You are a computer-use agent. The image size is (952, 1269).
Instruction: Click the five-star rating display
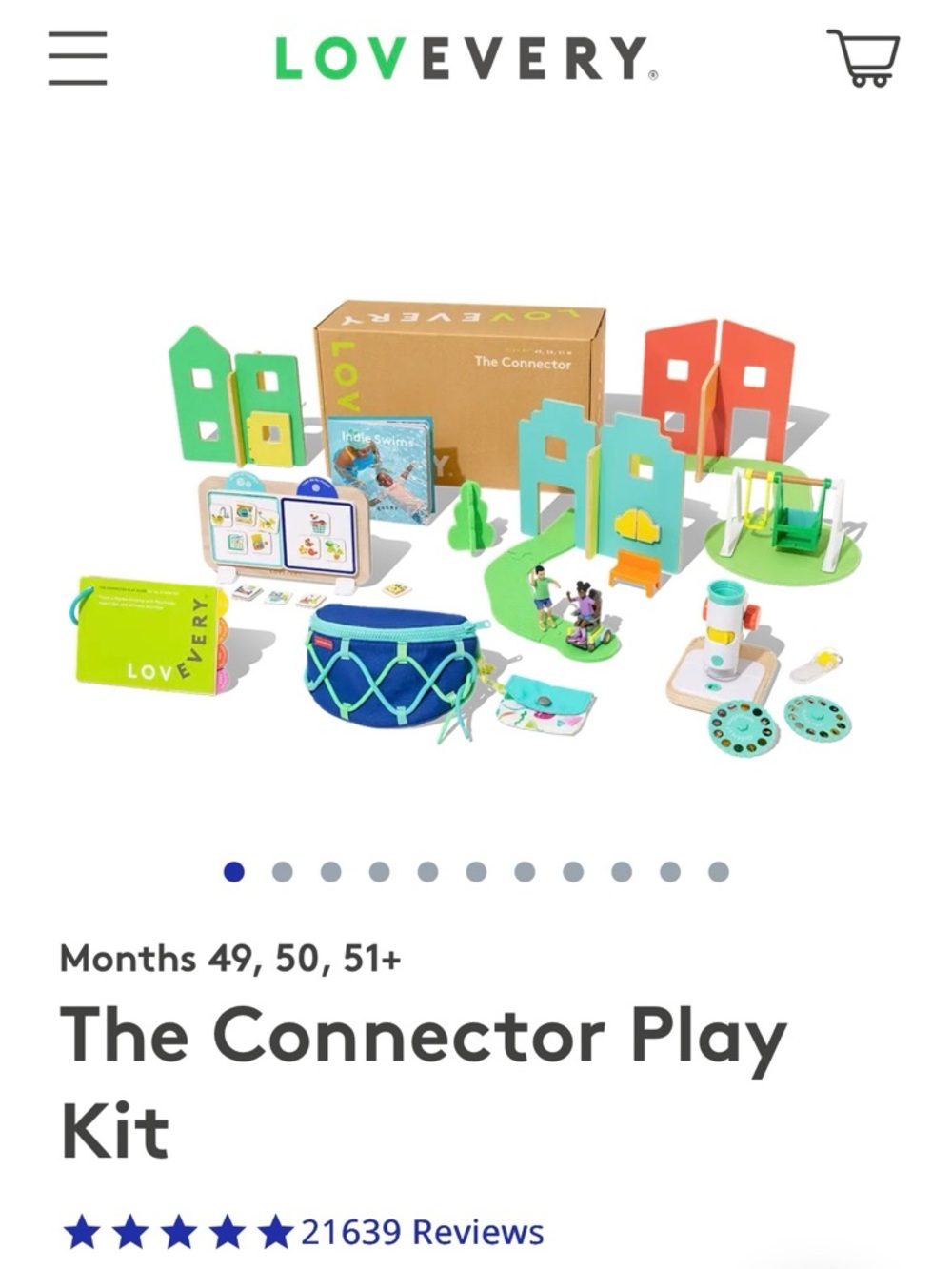pos(176,1229)
